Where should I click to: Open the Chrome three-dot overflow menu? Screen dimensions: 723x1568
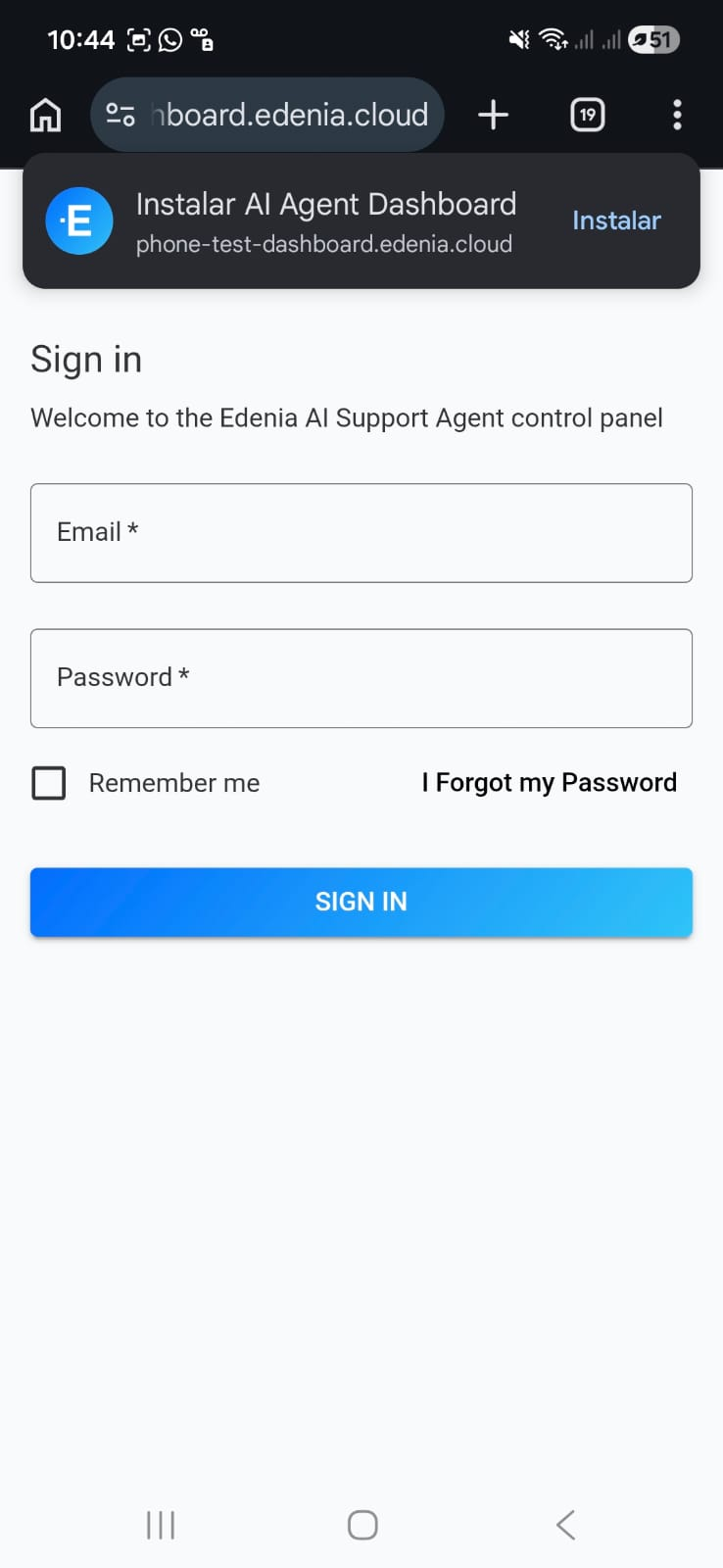click(677, 115)
